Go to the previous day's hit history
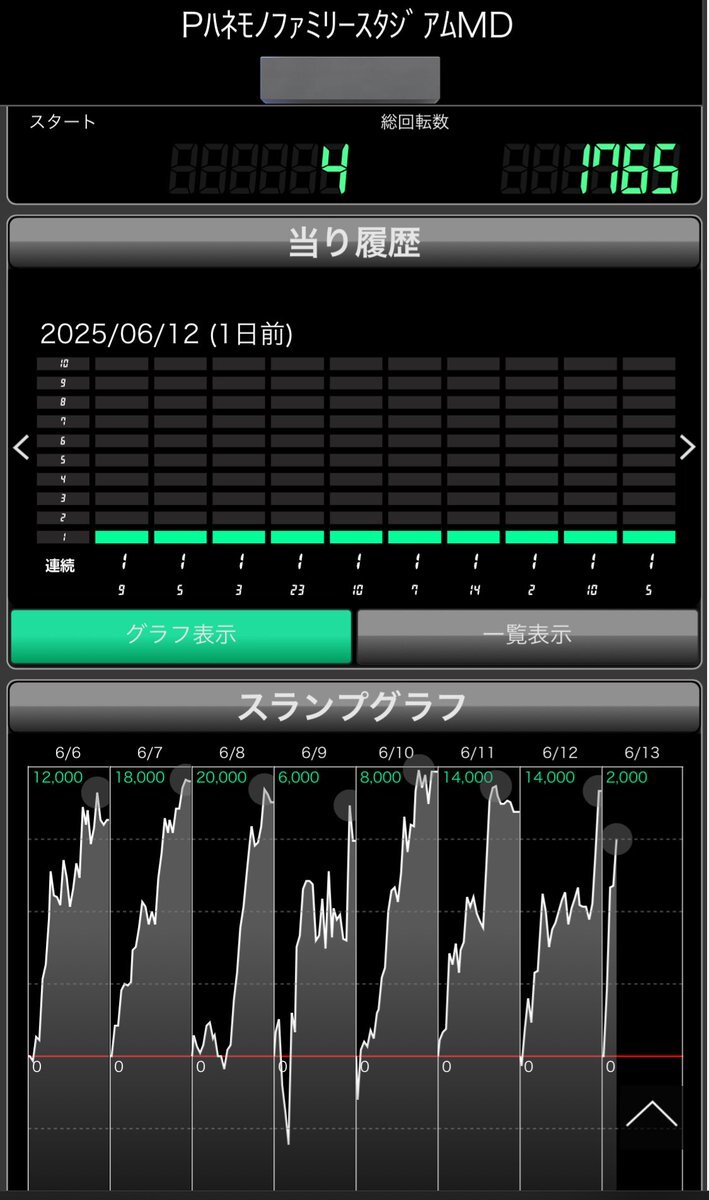The image size is (709, 1200). coord(21,447)
